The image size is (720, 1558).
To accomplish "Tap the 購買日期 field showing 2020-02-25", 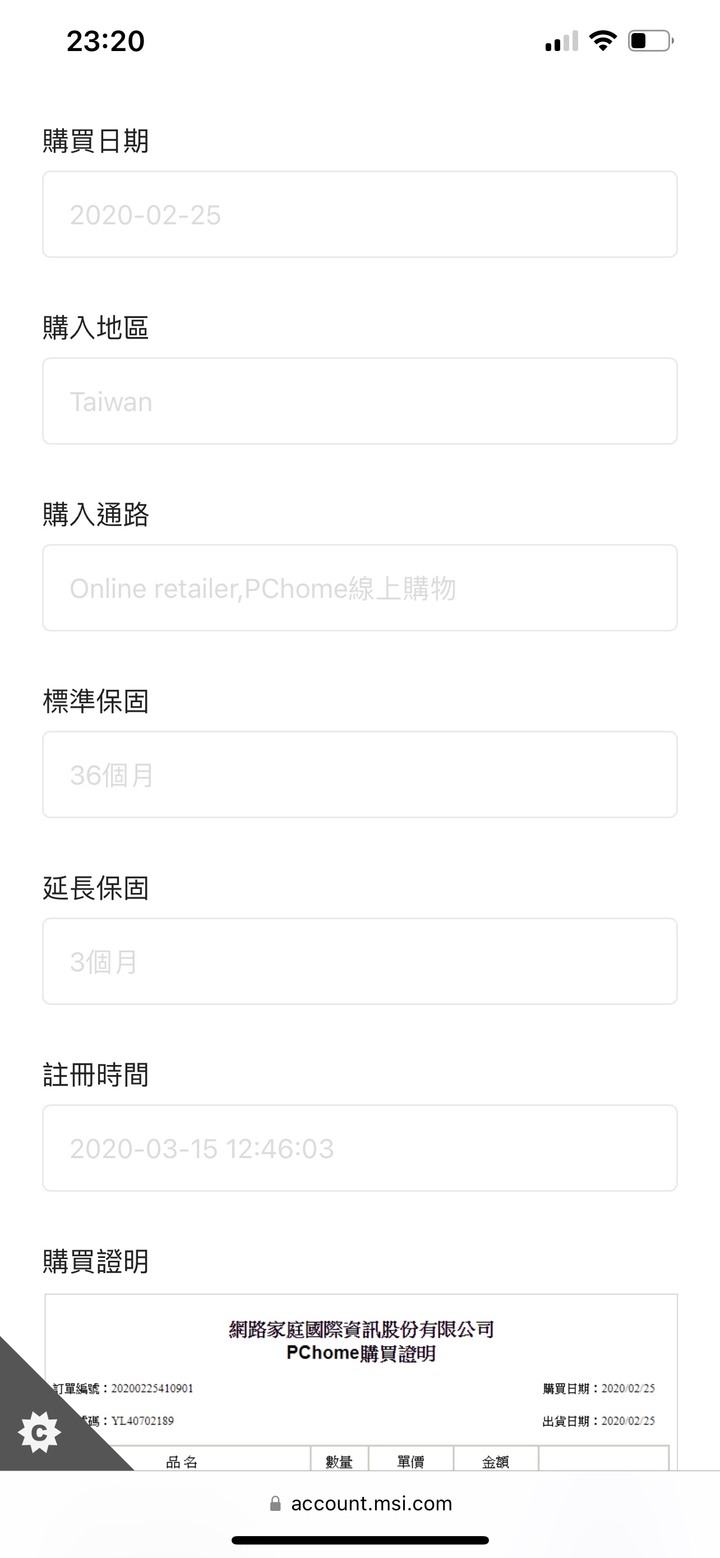I will (360, 214).
